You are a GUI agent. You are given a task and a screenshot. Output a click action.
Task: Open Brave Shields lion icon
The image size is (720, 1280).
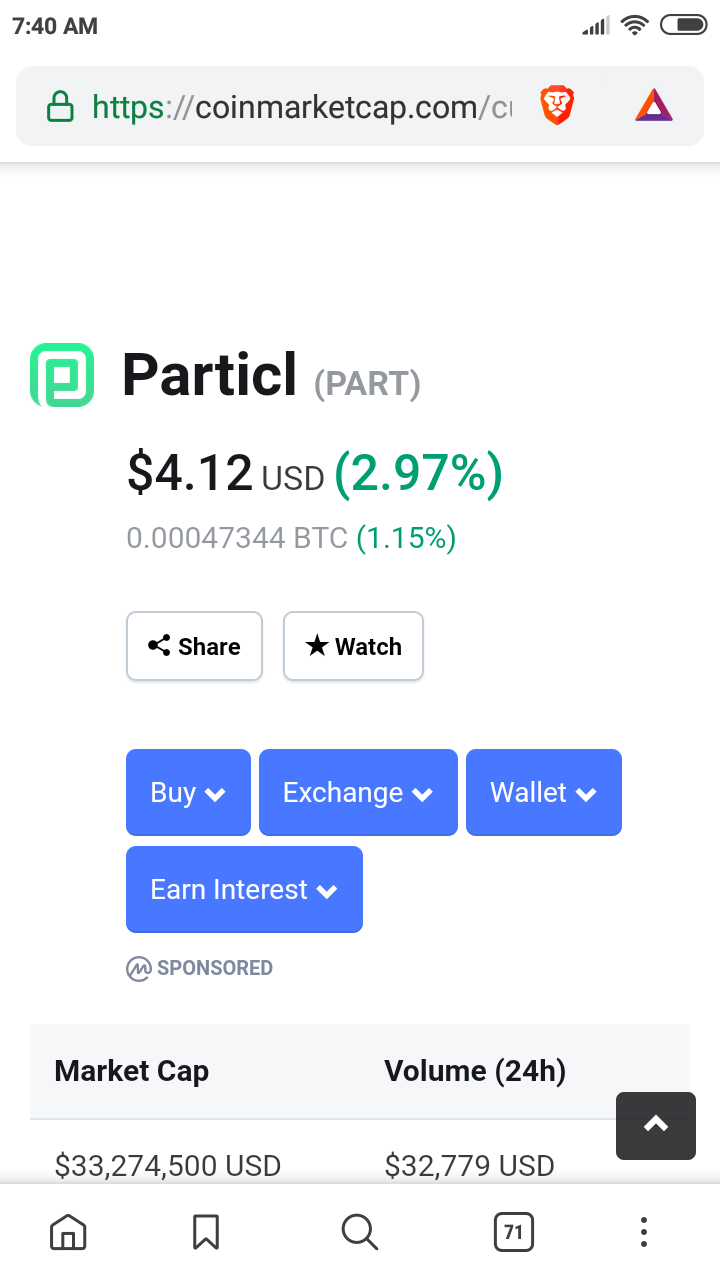click(557, 106)
